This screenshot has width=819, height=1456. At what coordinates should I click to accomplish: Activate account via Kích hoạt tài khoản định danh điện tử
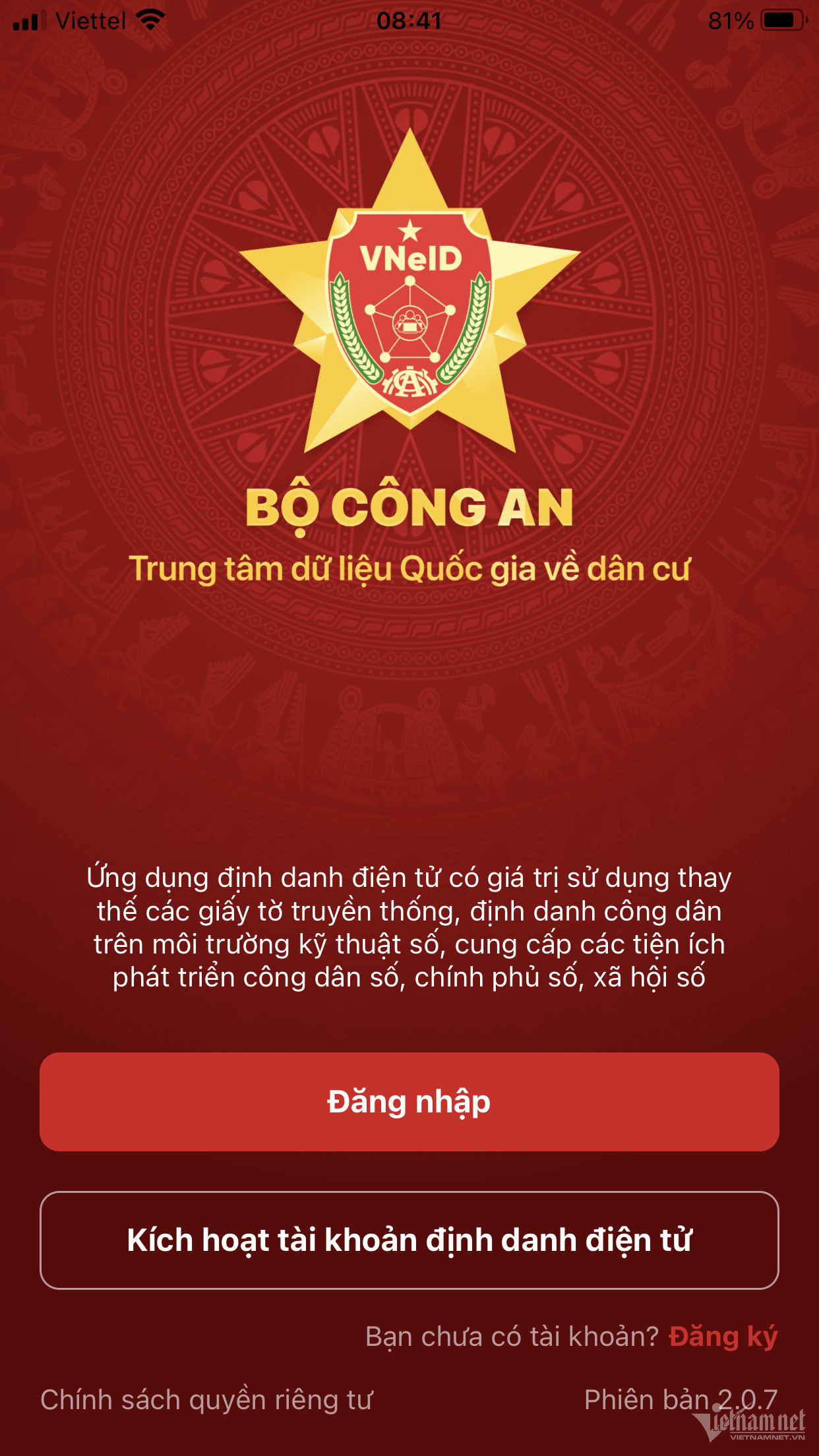409,1240
